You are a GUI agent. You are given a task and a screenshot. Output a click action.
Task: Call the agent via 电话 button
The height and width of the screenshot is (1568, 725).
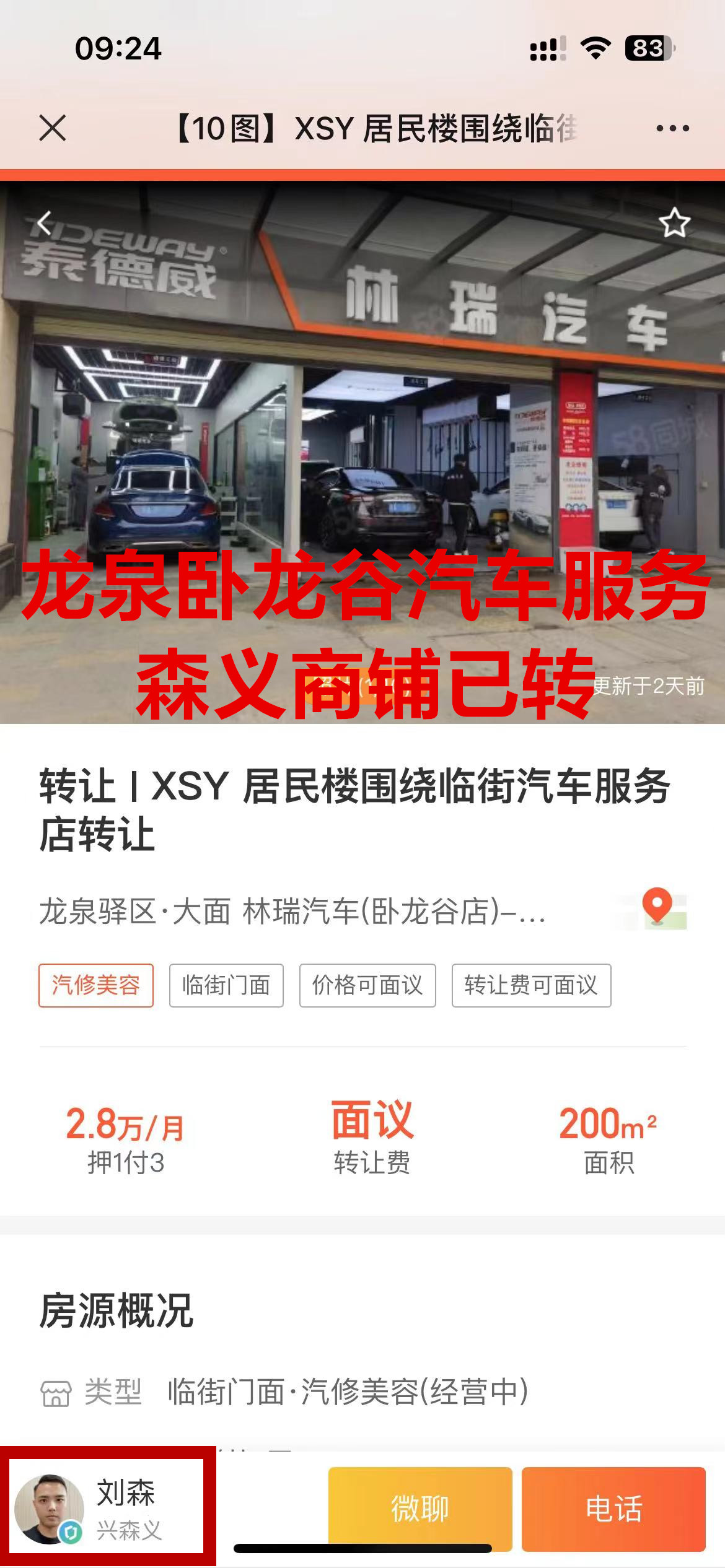pyautogui.click(x=613, y=1509)
